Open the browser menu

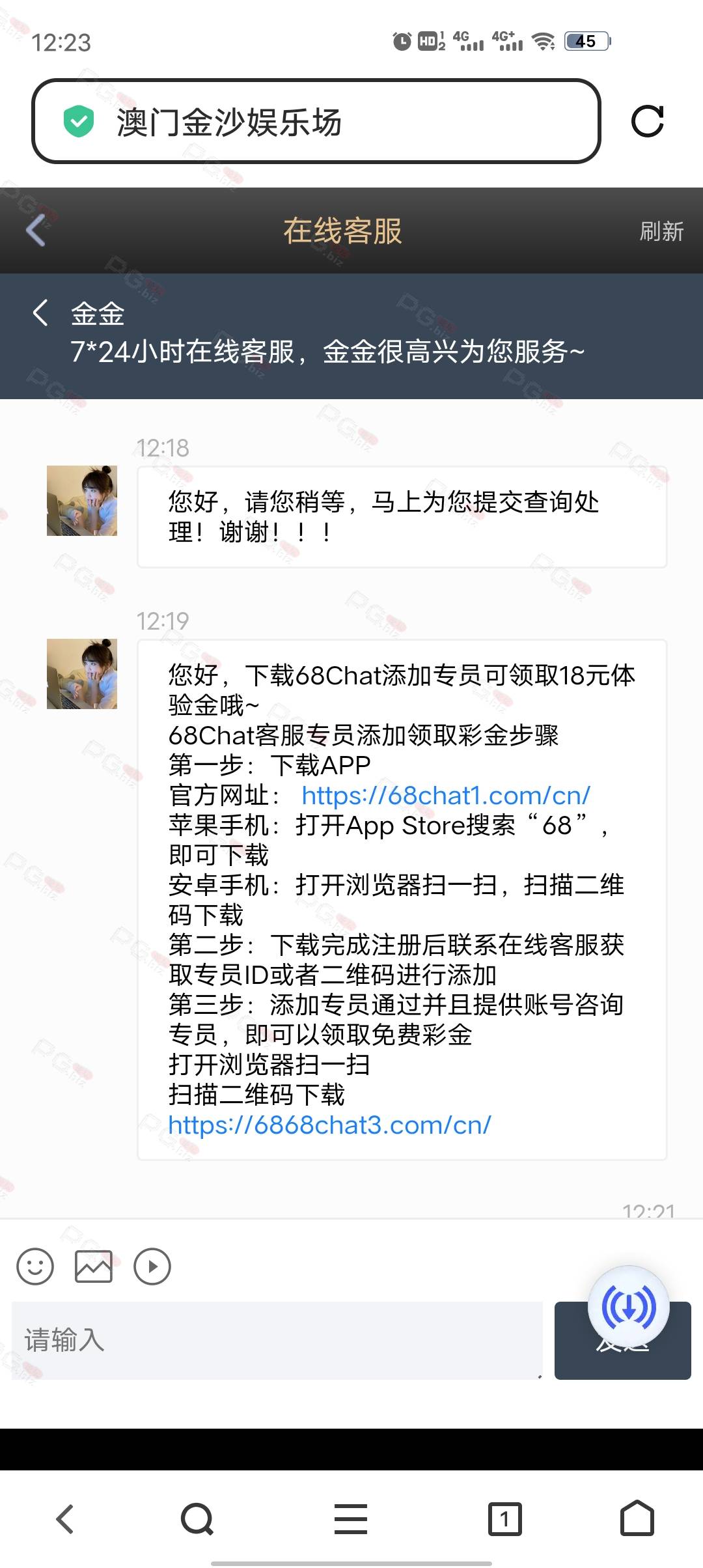[351, 1519]
